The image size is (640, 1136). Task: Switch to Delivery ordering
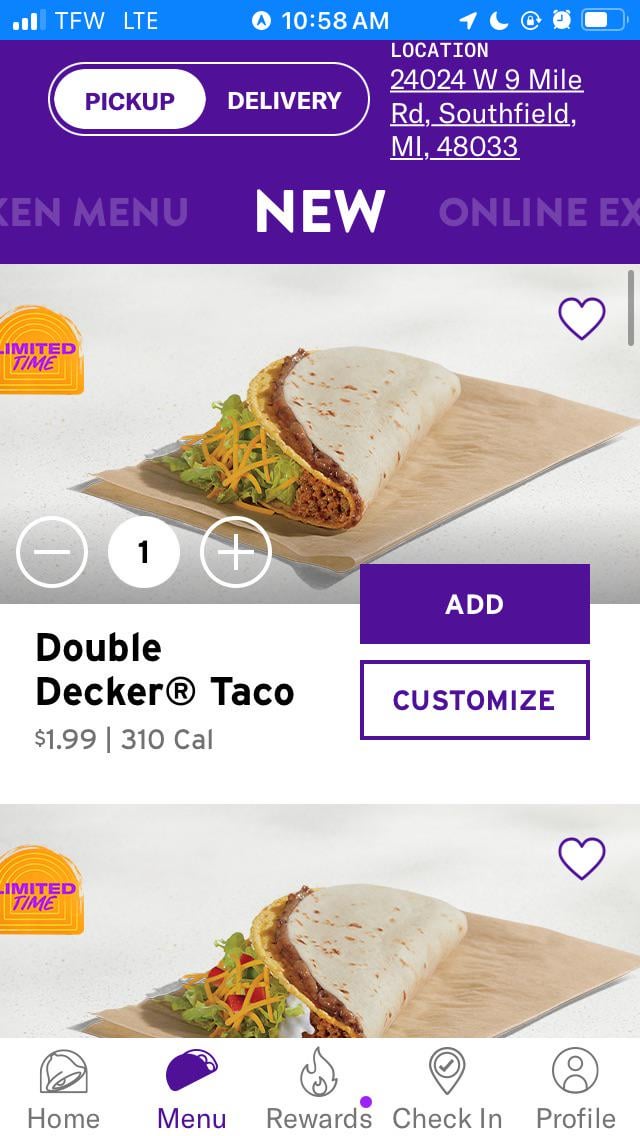[x=284, y=100]
